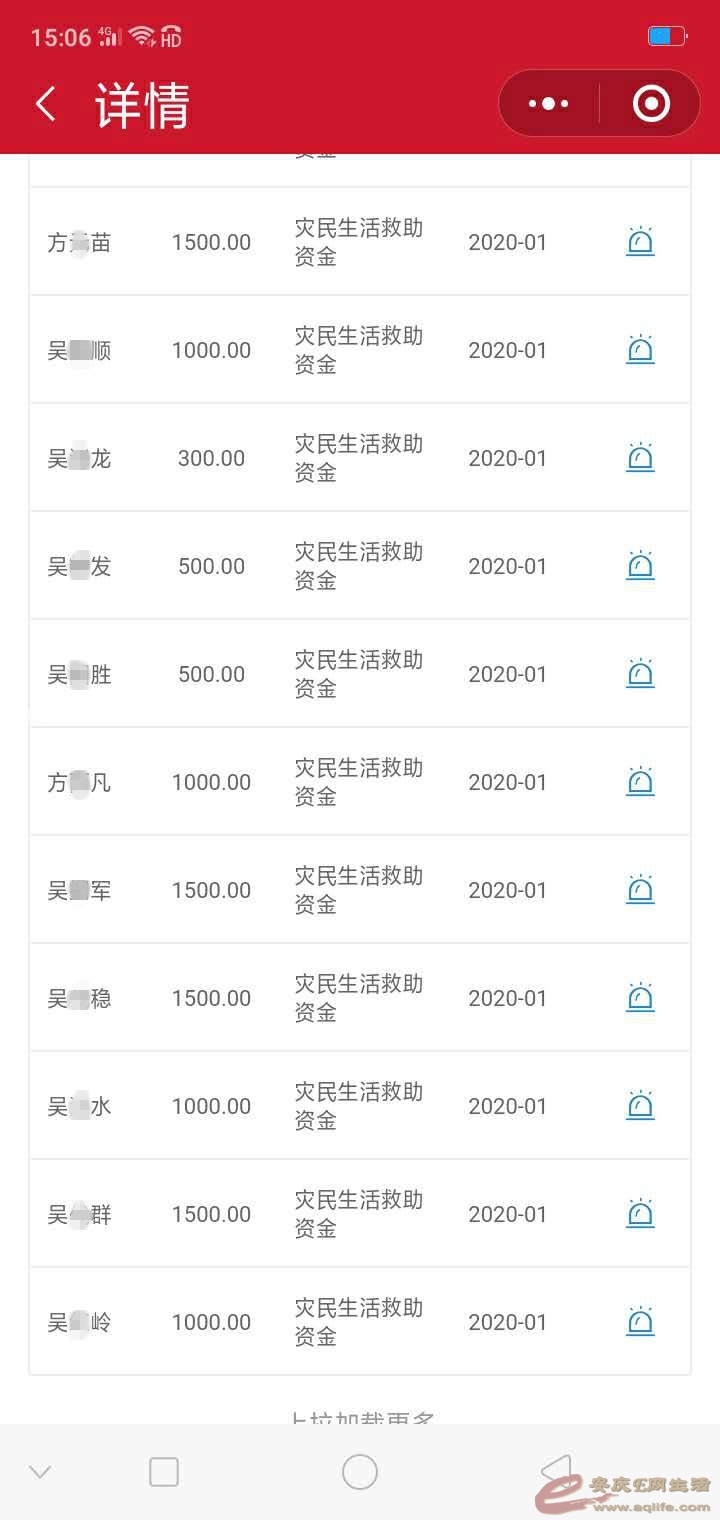The width and height of the screenshot is (720, 1520).
Task: Close the mini program with the circle button
Action: click(651, 103)
